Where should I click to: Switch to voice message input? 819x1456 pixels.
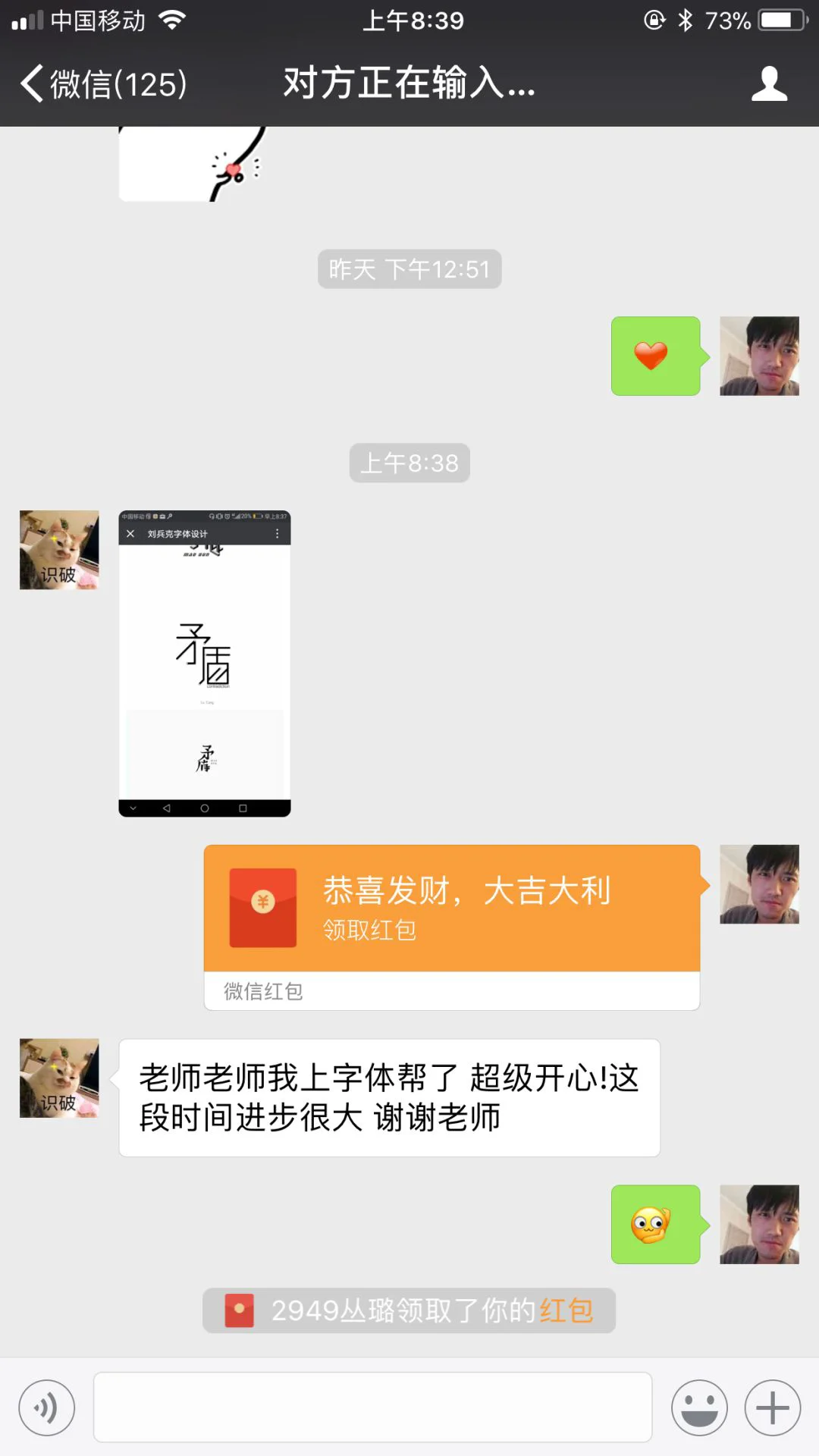coord(47,1407)
